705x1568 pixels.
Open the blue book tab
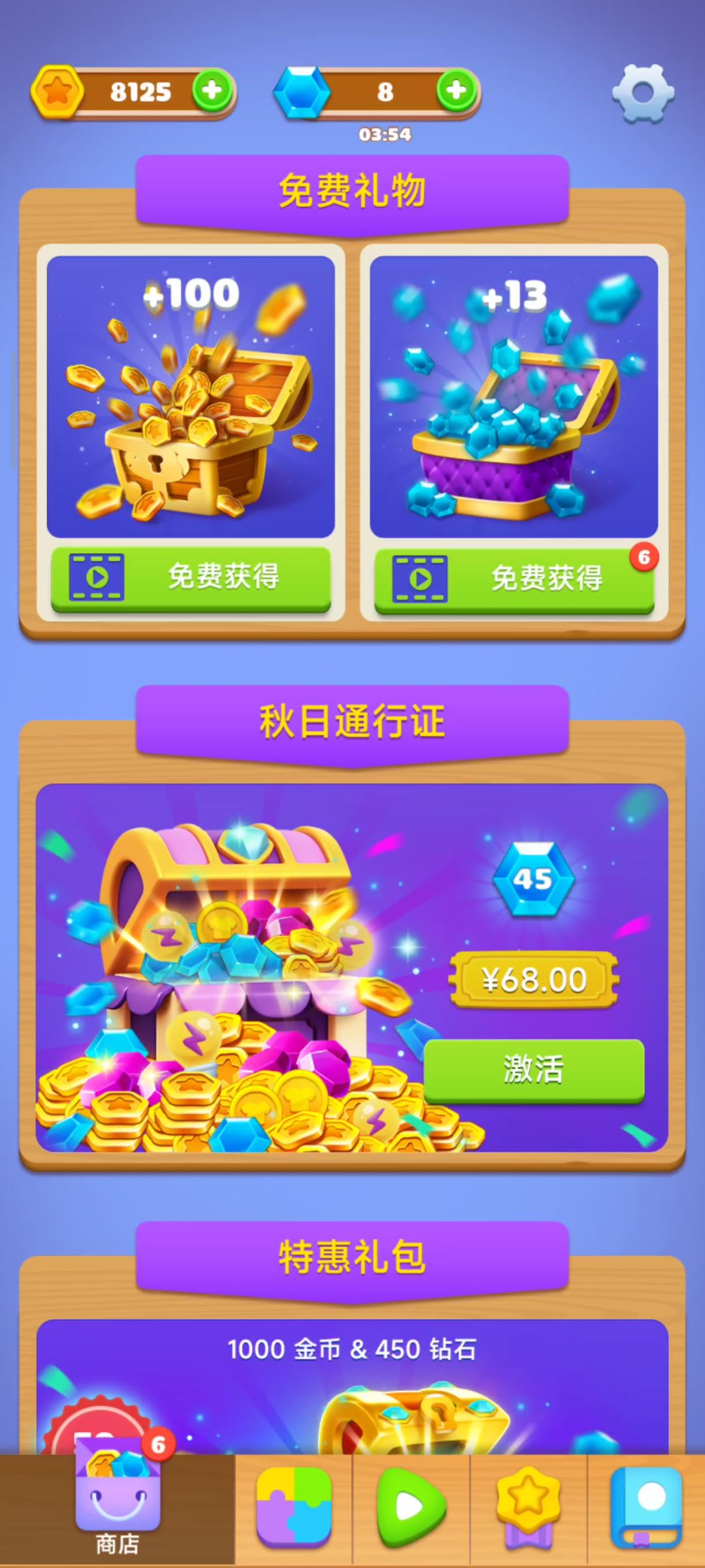646,1507
